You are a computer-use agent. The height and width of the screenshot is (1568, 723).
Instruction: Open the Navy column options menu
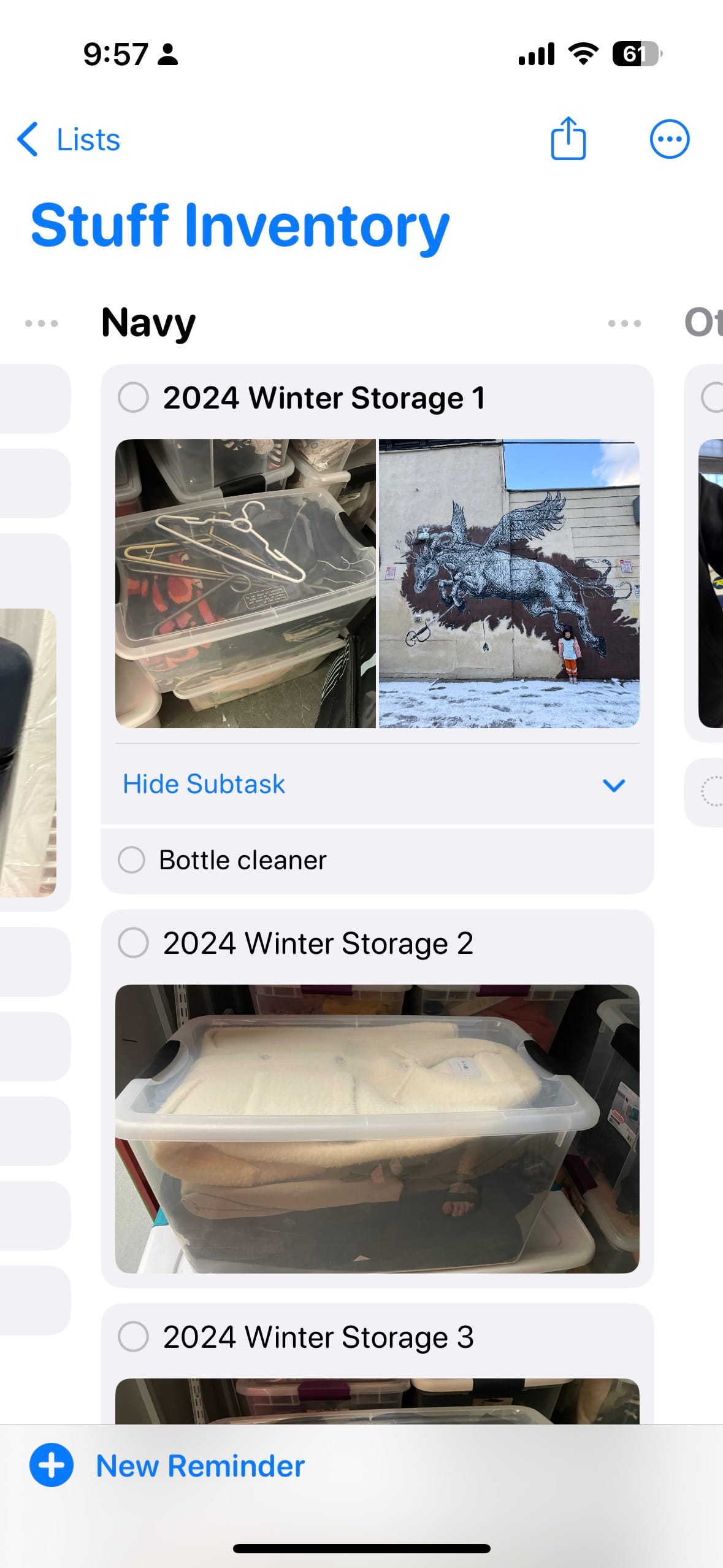624,323
